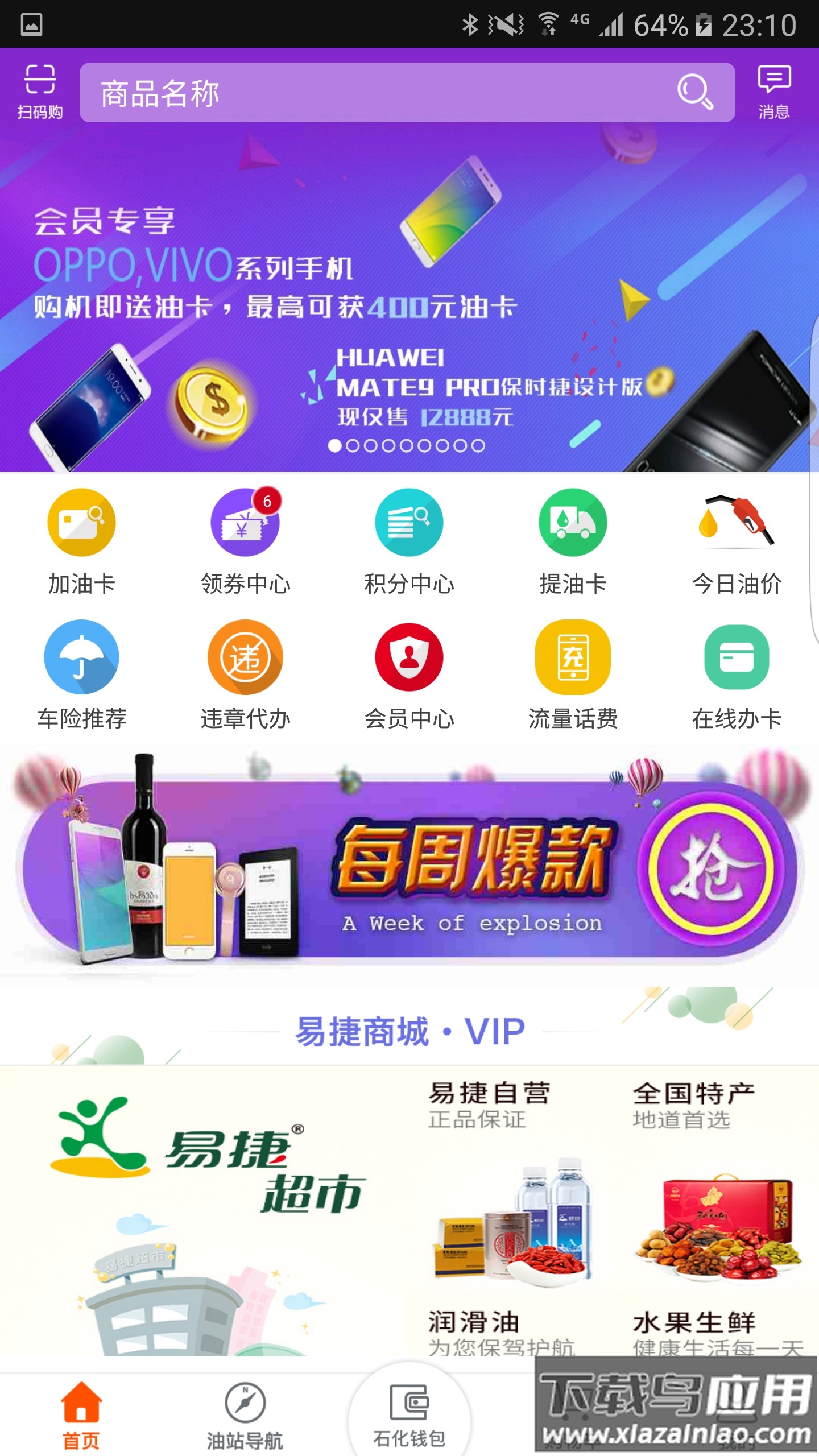Viewport: 819px width, 1456px height.
Task: Go to 积分中心 points center
Action: pyautogui.click(x=409, y=540)
